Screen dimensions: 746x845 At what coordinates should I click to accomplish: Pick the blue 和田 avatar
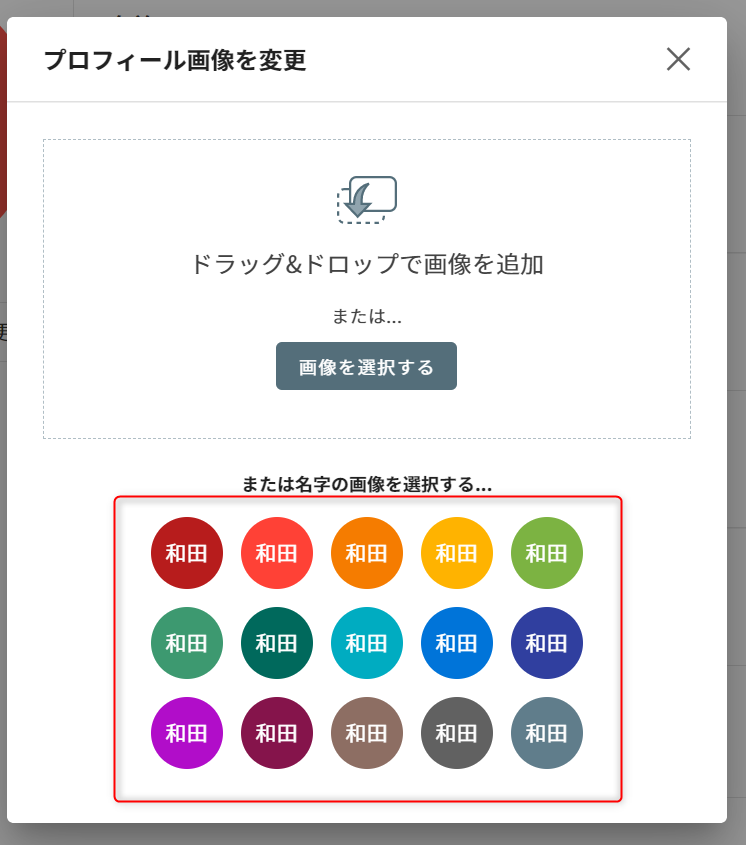click(x=457, y=643)
